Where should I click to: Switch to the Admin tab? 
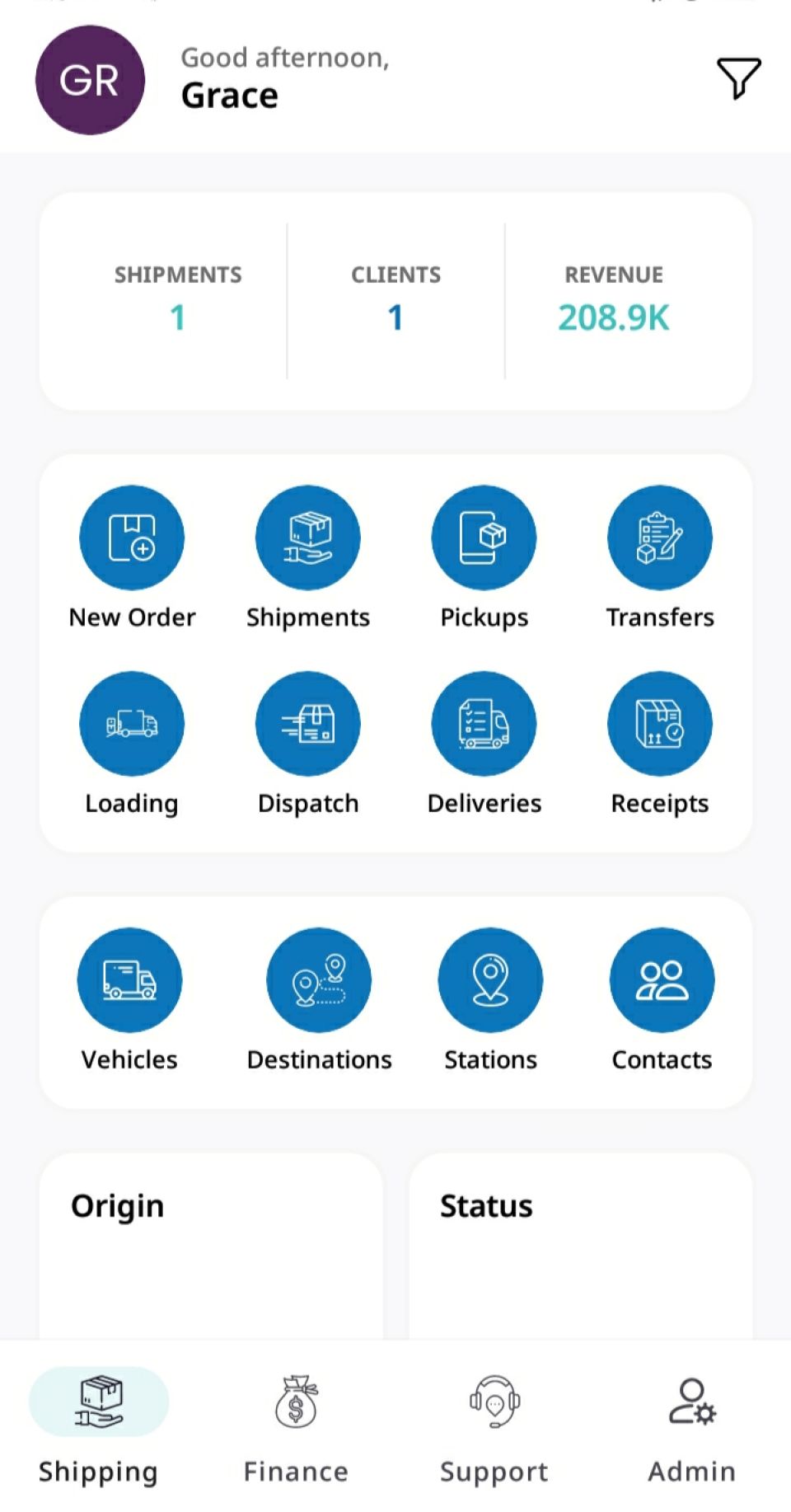tap(692, 1429)
